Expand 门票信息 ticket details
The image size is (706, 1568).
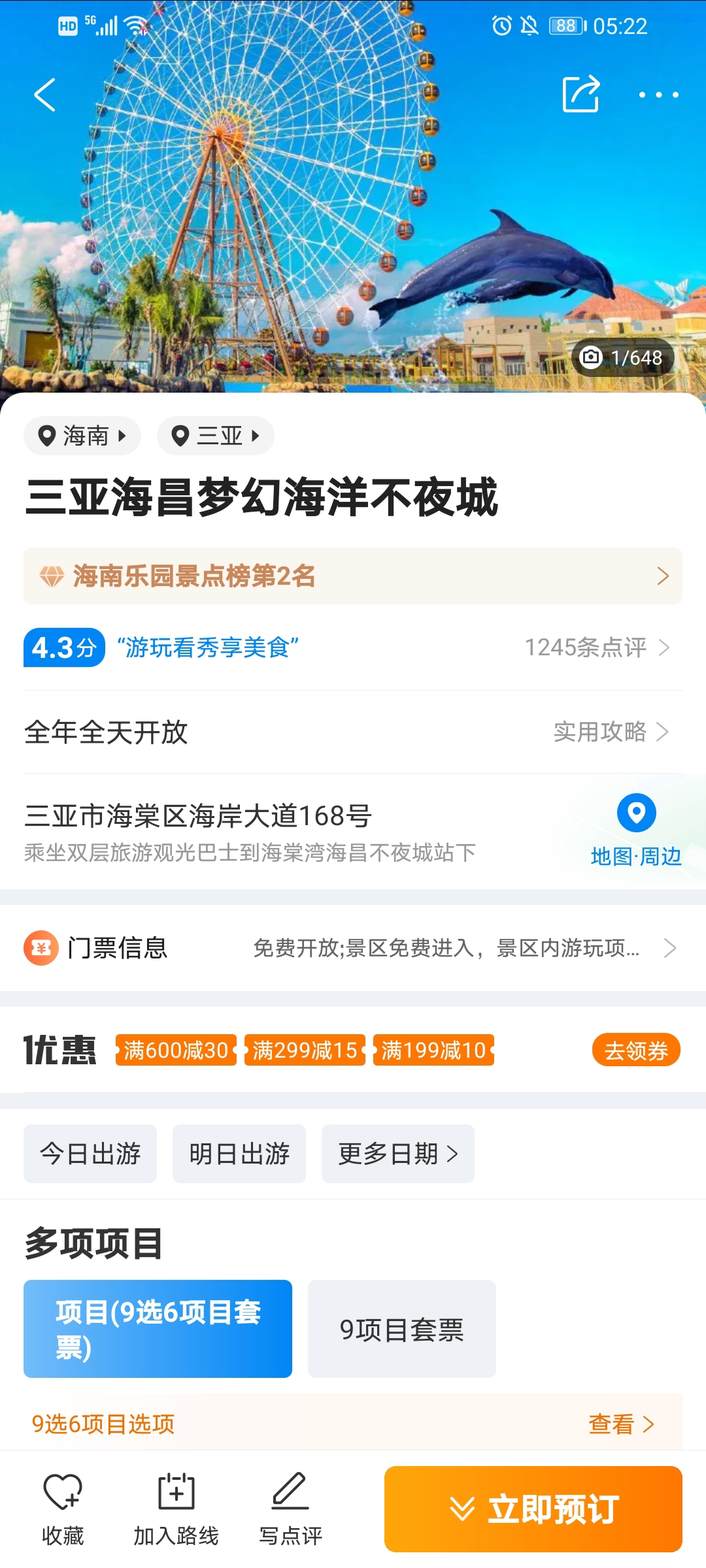point(353,948)
